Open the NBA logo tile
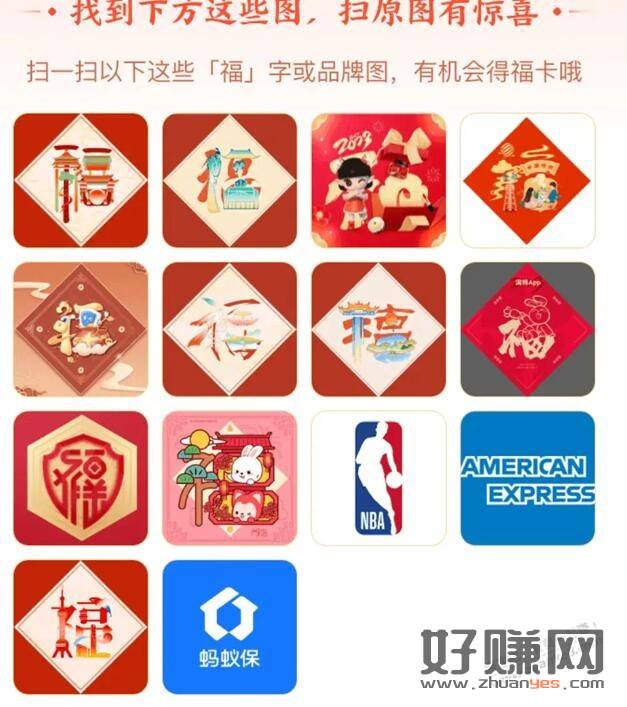 click(378, 478)
